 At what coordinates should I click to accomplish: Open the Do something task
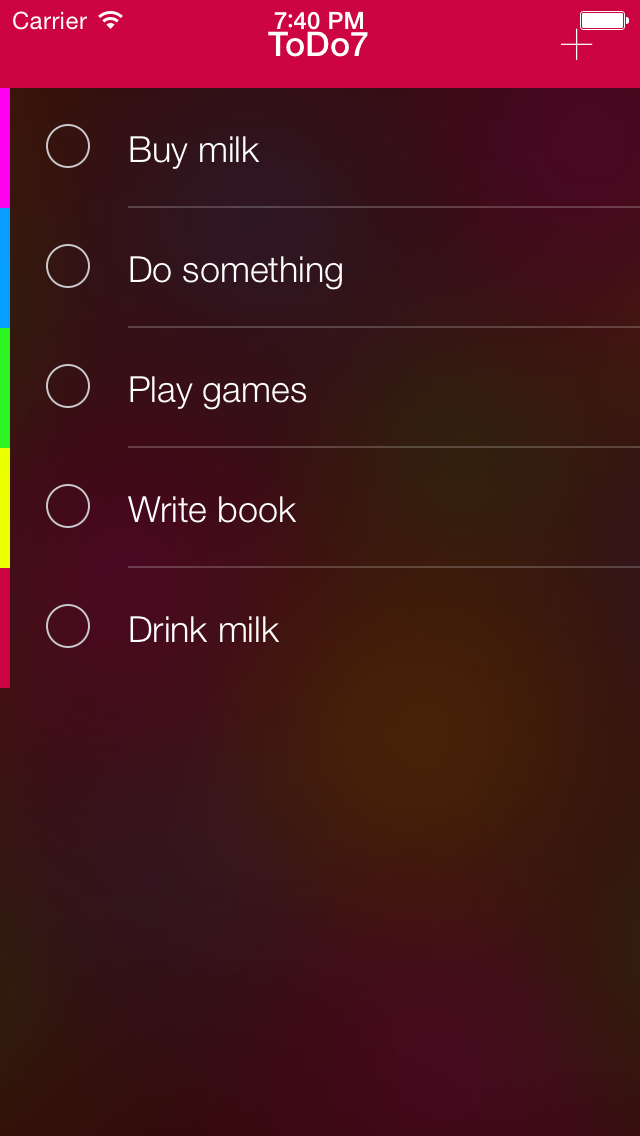tap(236, 270)
